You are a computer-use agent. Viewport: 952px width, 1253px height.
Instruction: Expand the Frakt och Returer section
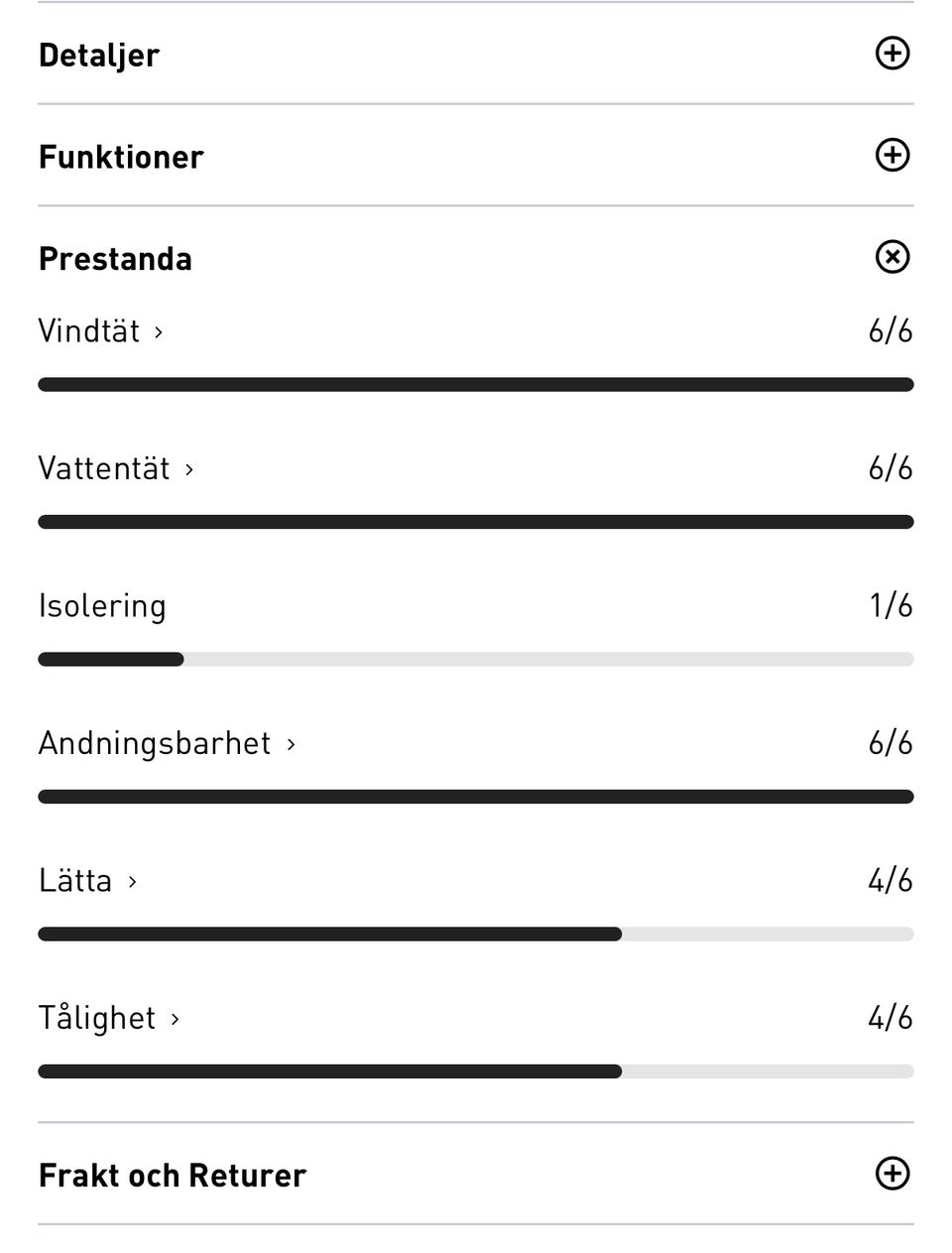pyautogui.click(x=892, y=1174)
